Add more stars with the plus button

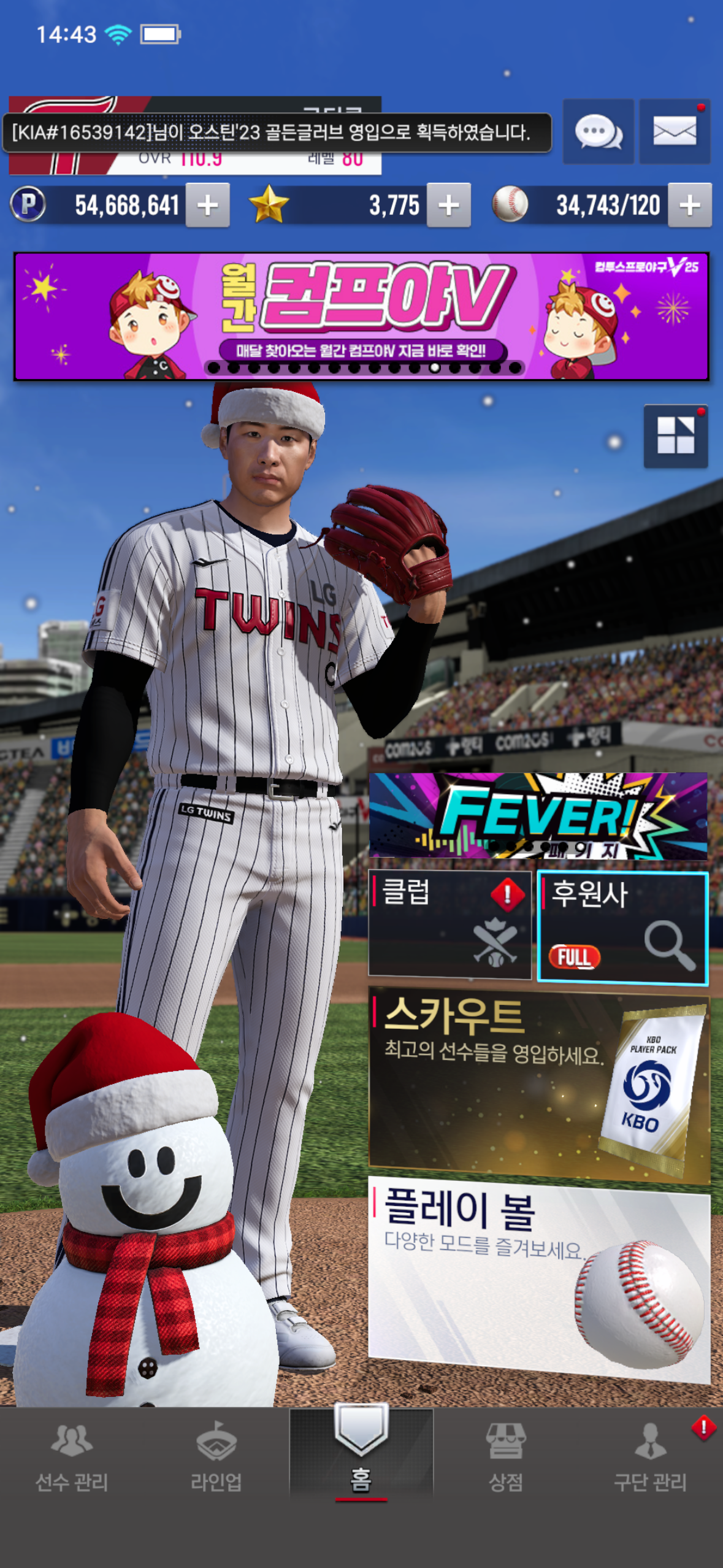click(448, 206)
